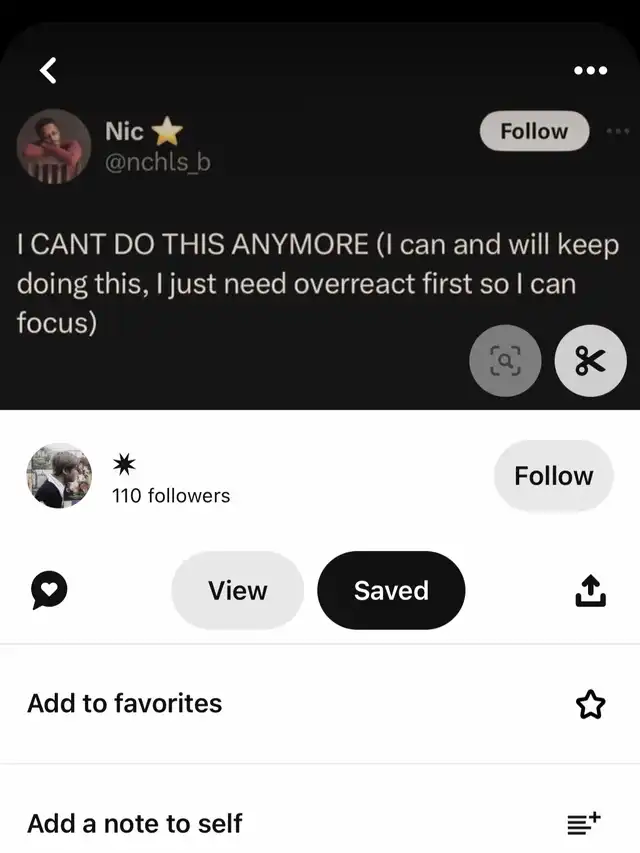Tap the View button
Viewport: 640px width, 853px height.
click(237, 591)
